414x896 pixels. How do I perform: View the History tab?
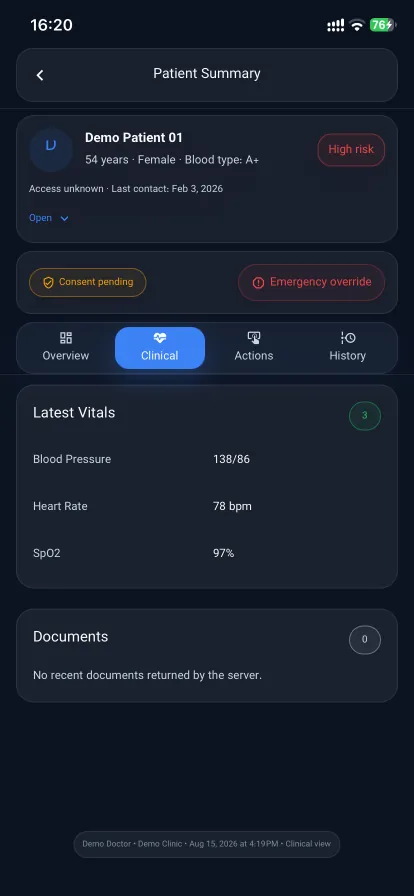(x=347, y=347)
